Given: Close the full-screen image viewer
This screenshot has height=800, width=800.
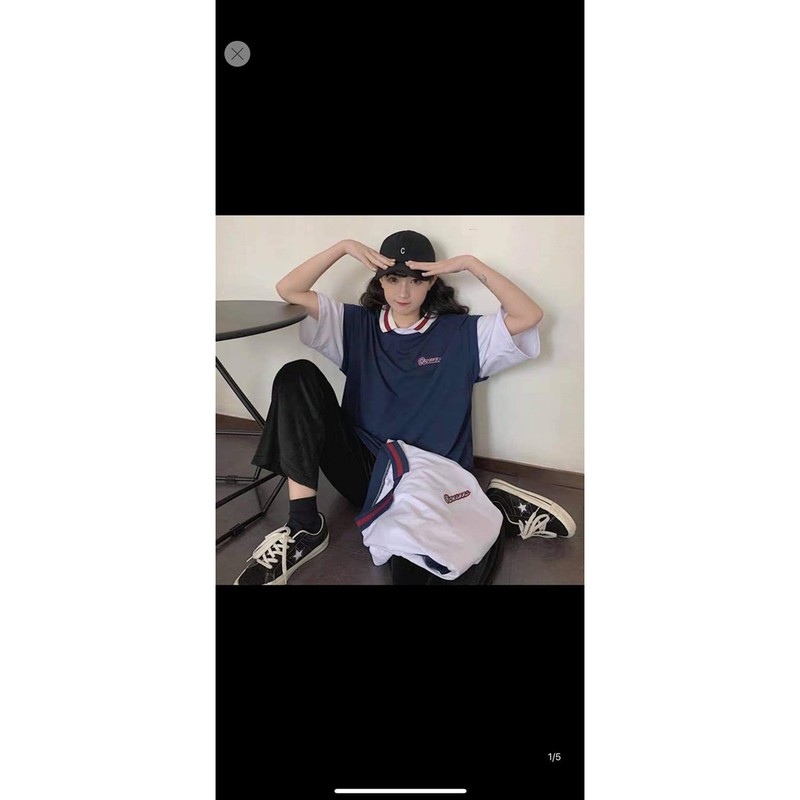Looking at the screenshot, I should pos(237,54).
